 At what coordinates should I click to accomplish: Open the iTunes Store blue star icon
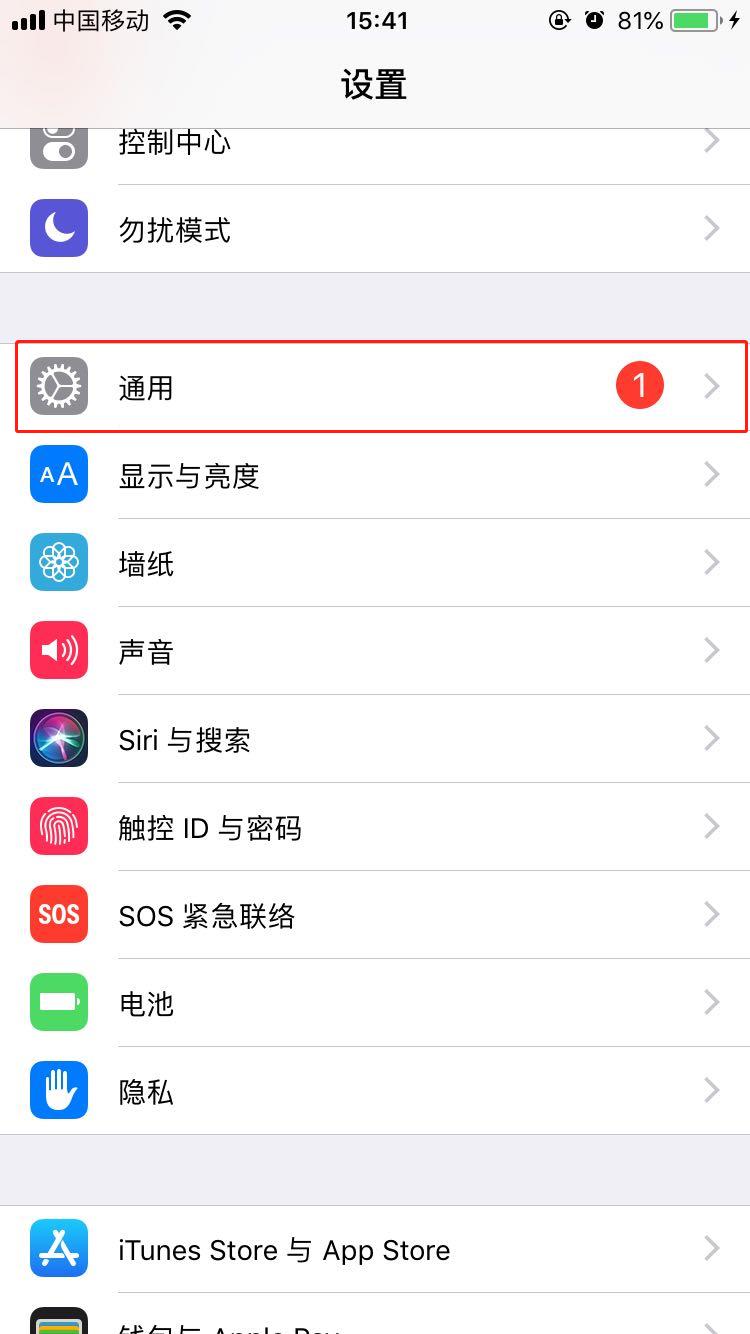(58, 1249)
